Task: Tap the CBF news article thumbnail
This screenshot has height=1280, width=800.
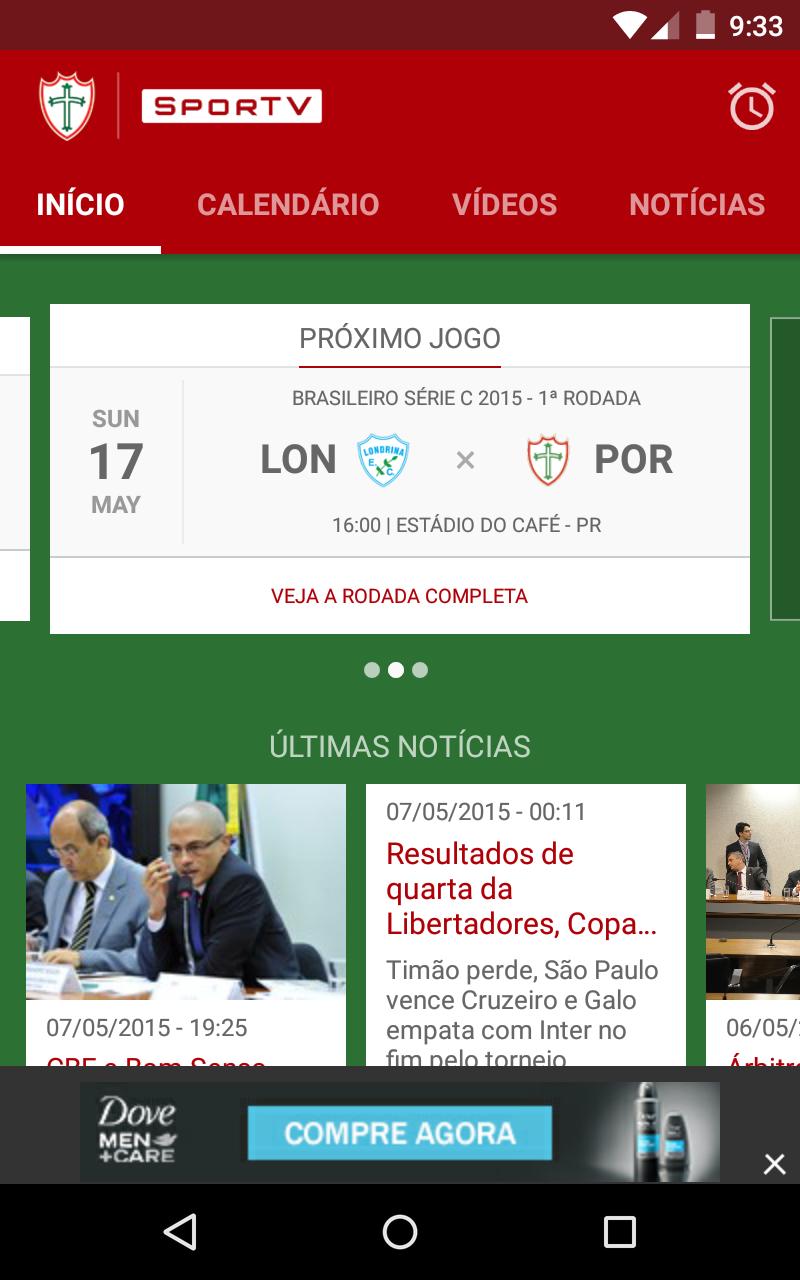Action: click(185, 890)
